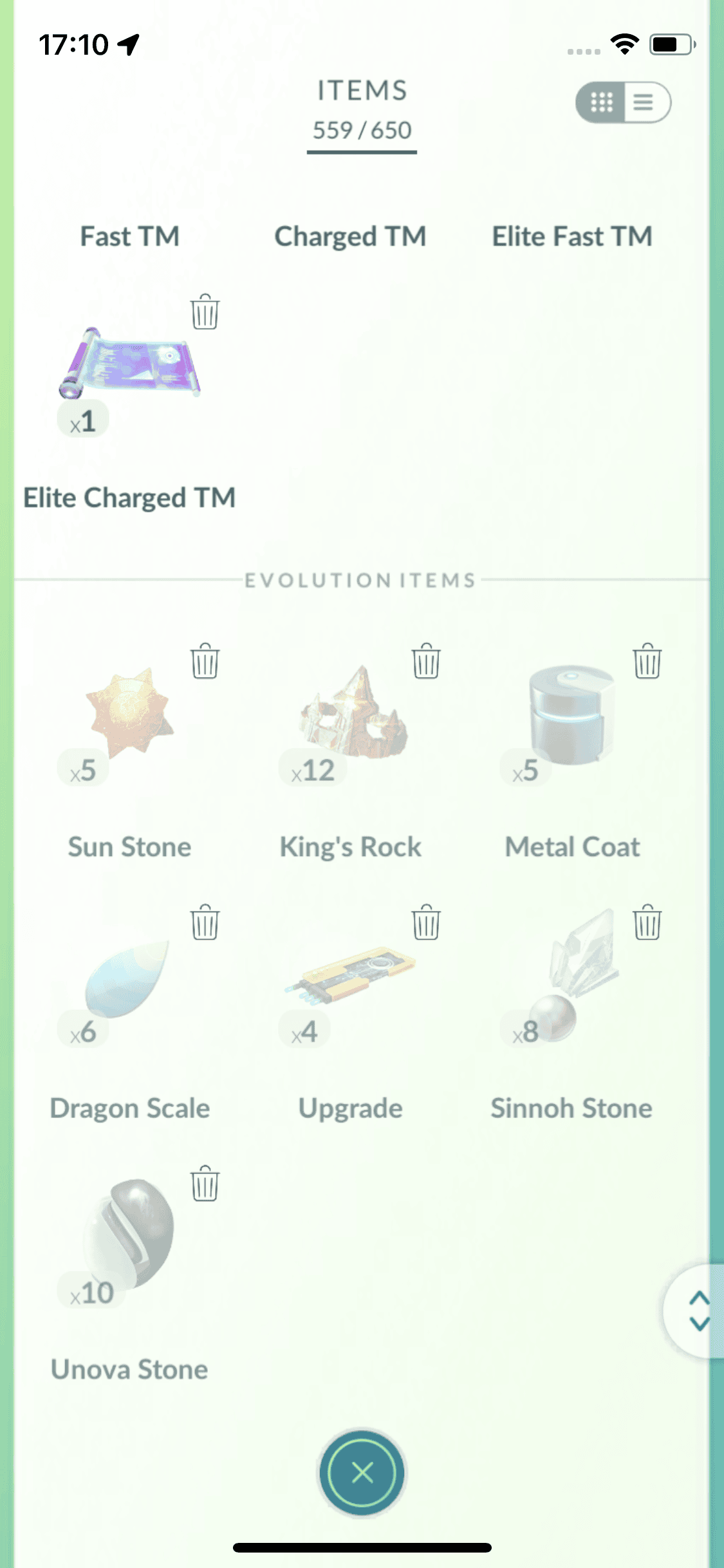The image size is (724, 1568).
Task: Tap the trash icon for Upgrade
Action: (x=426, y=922)
